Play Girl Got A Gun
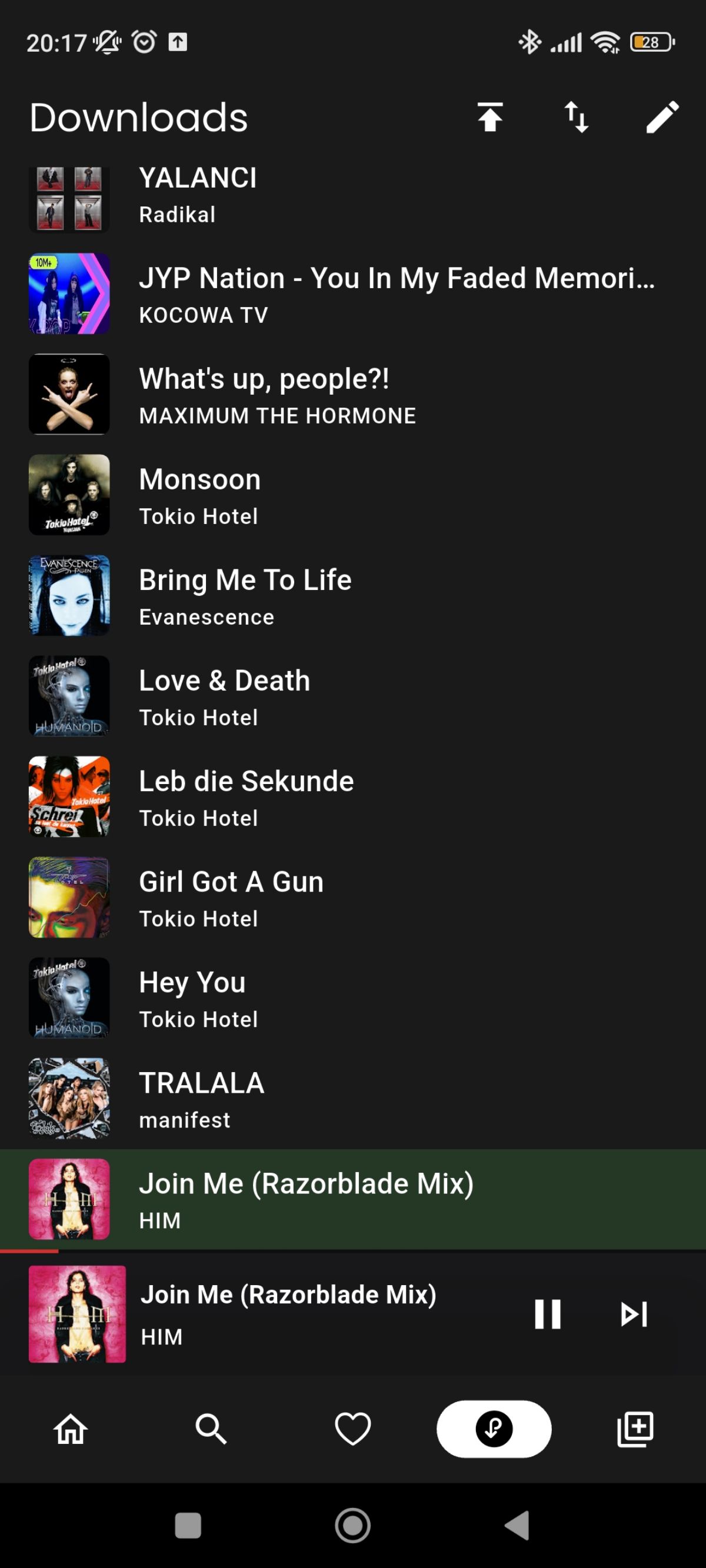 point(352,897)
